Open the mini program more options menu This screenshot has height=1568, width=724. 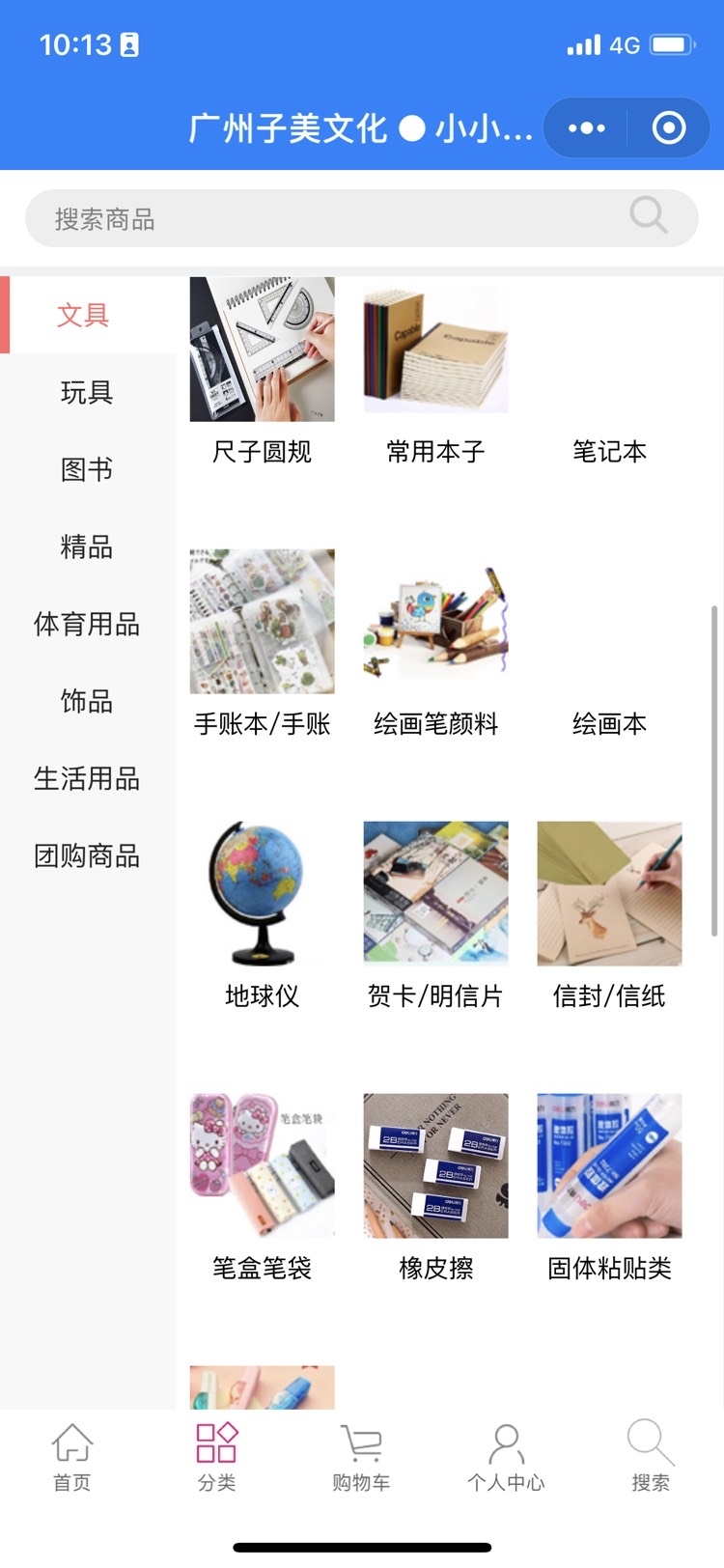pyautogui.click(x=587, y=127)
